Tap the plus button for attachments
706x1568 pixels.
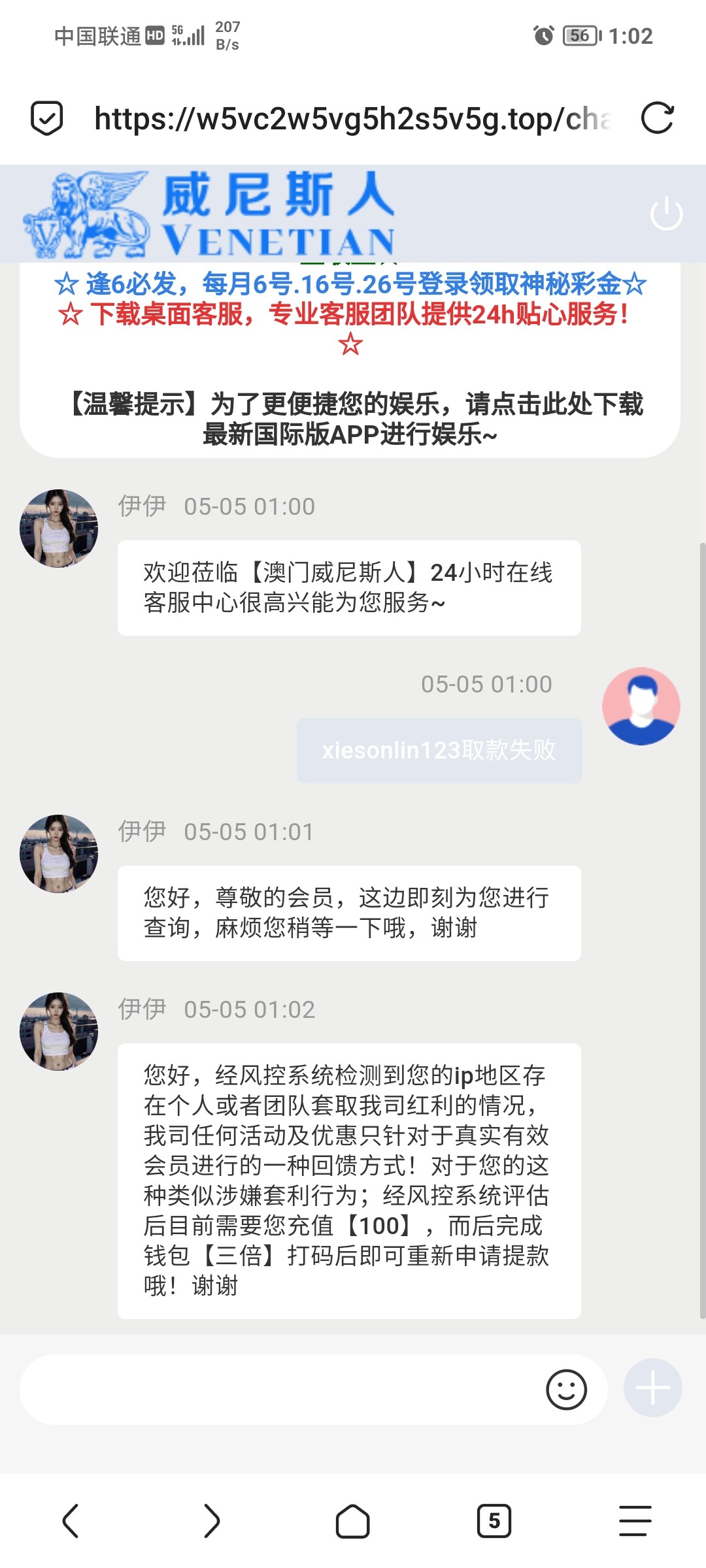click(x=652, y=1388)
